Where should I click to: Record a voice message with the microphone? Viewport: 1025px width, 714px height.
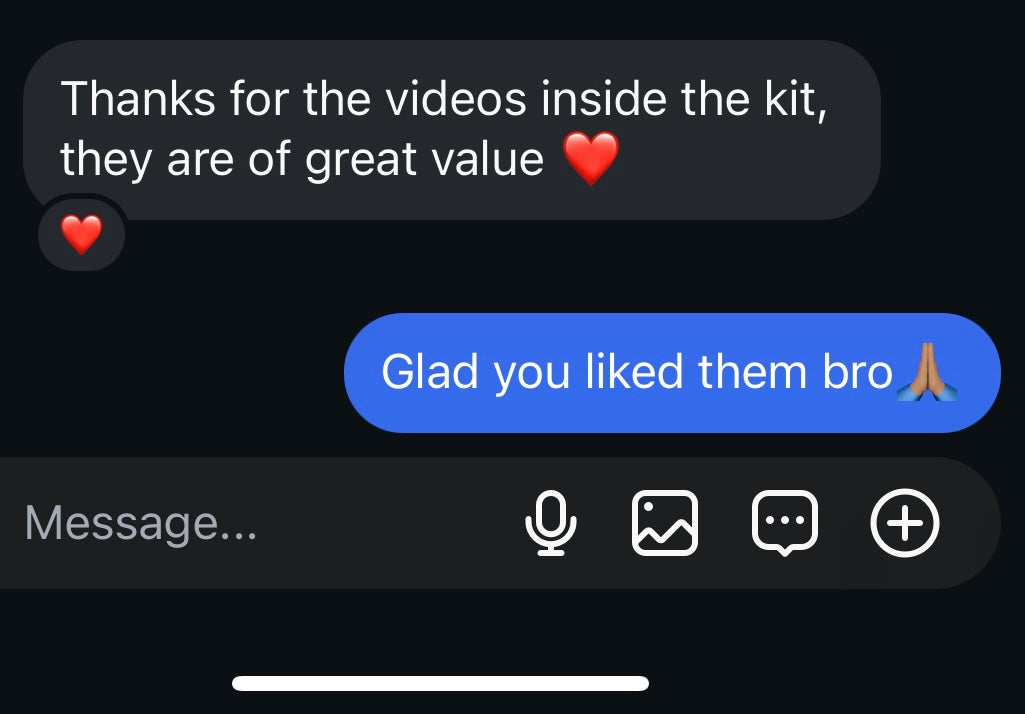point(551,523)
